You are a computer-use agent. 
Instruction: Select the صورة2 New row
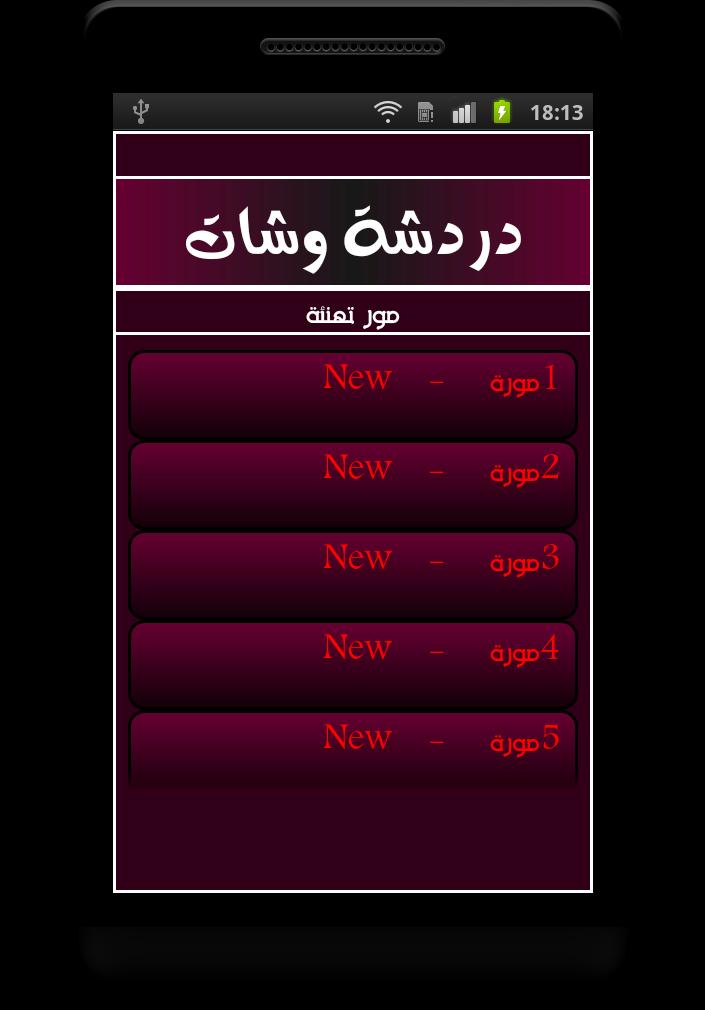(x=353, y=484)
